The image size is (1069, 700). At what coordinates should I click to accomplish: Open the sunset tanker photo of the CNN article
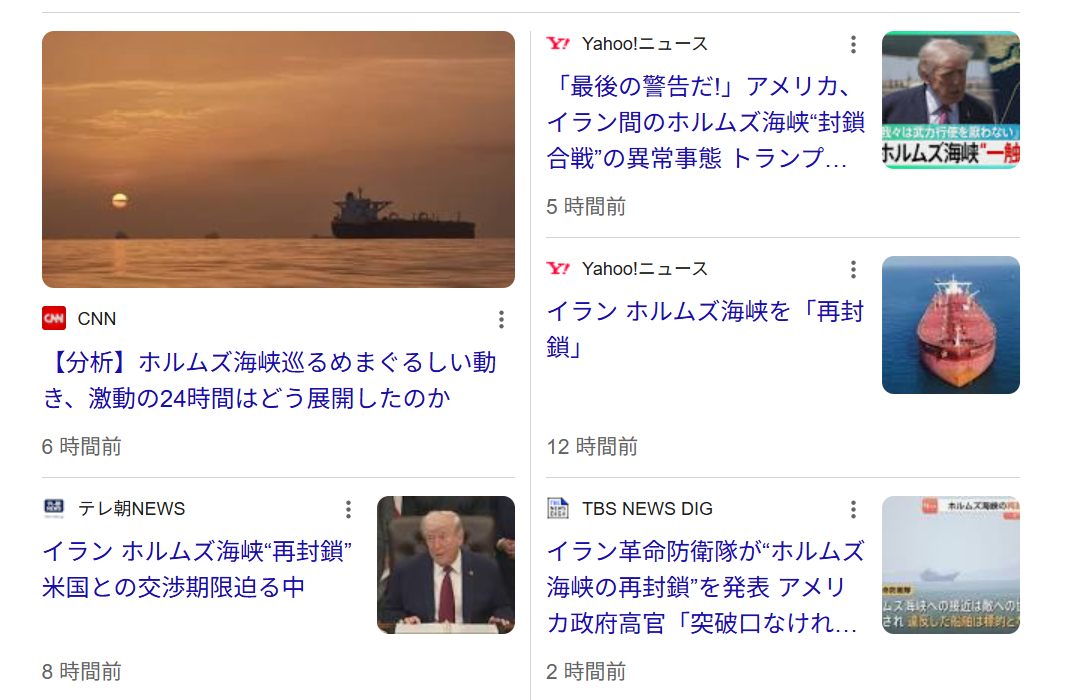pyautogui.click(x=278, y=159)
